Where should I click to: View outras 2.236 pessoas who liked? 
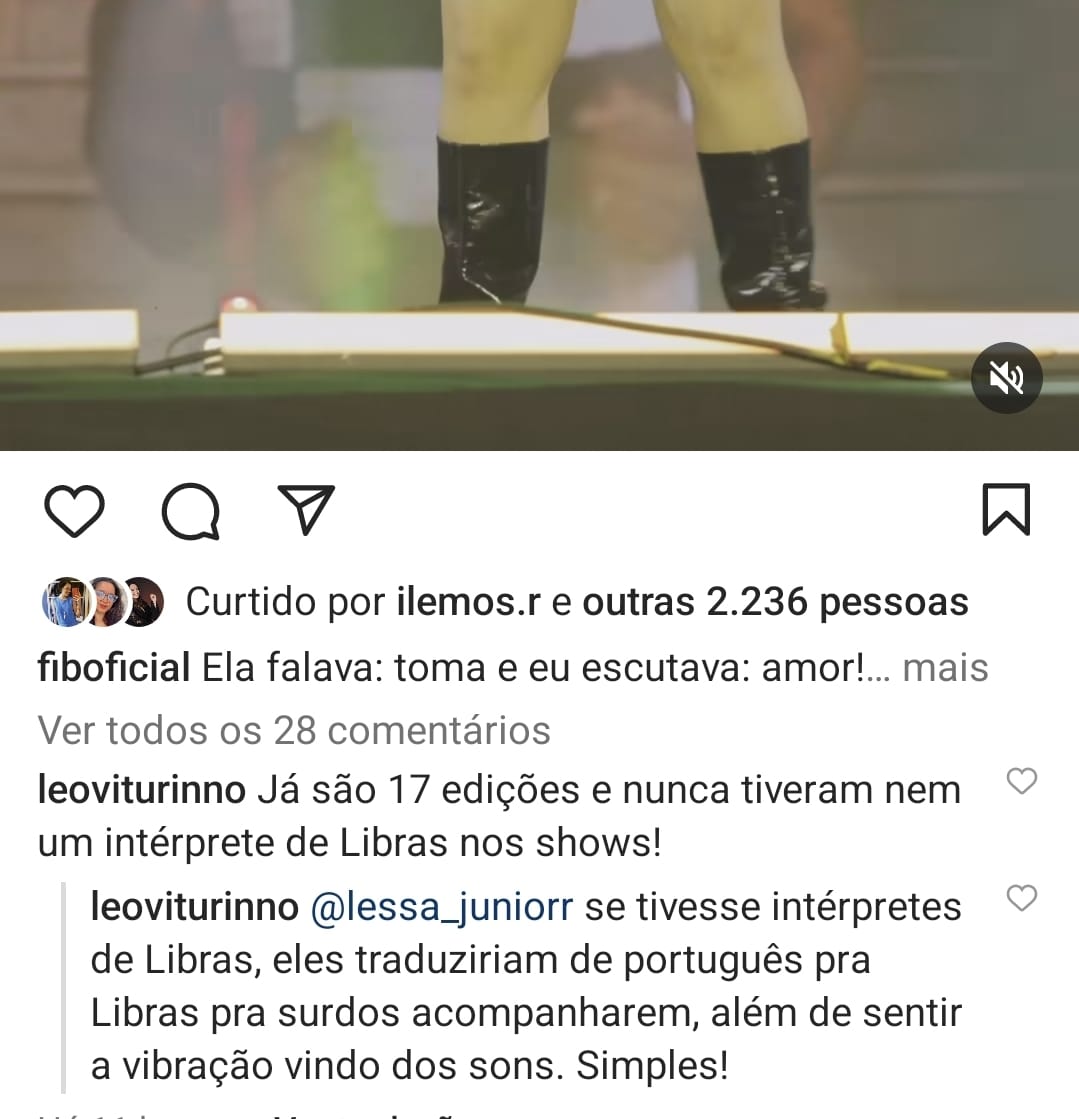775,602
